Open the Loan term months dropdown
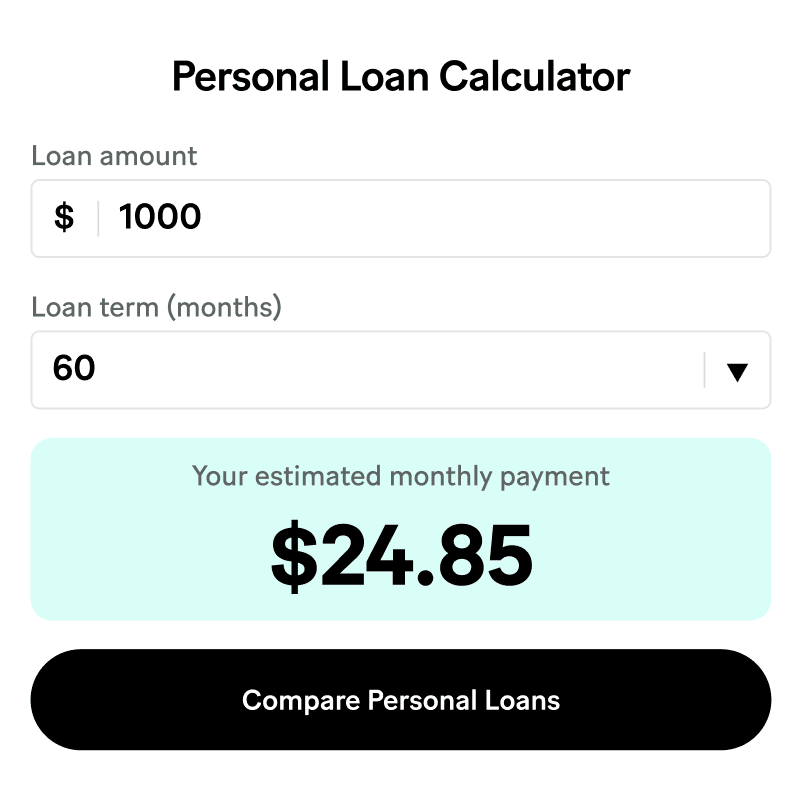Screen dimensions: 800x800 (400, 370)
